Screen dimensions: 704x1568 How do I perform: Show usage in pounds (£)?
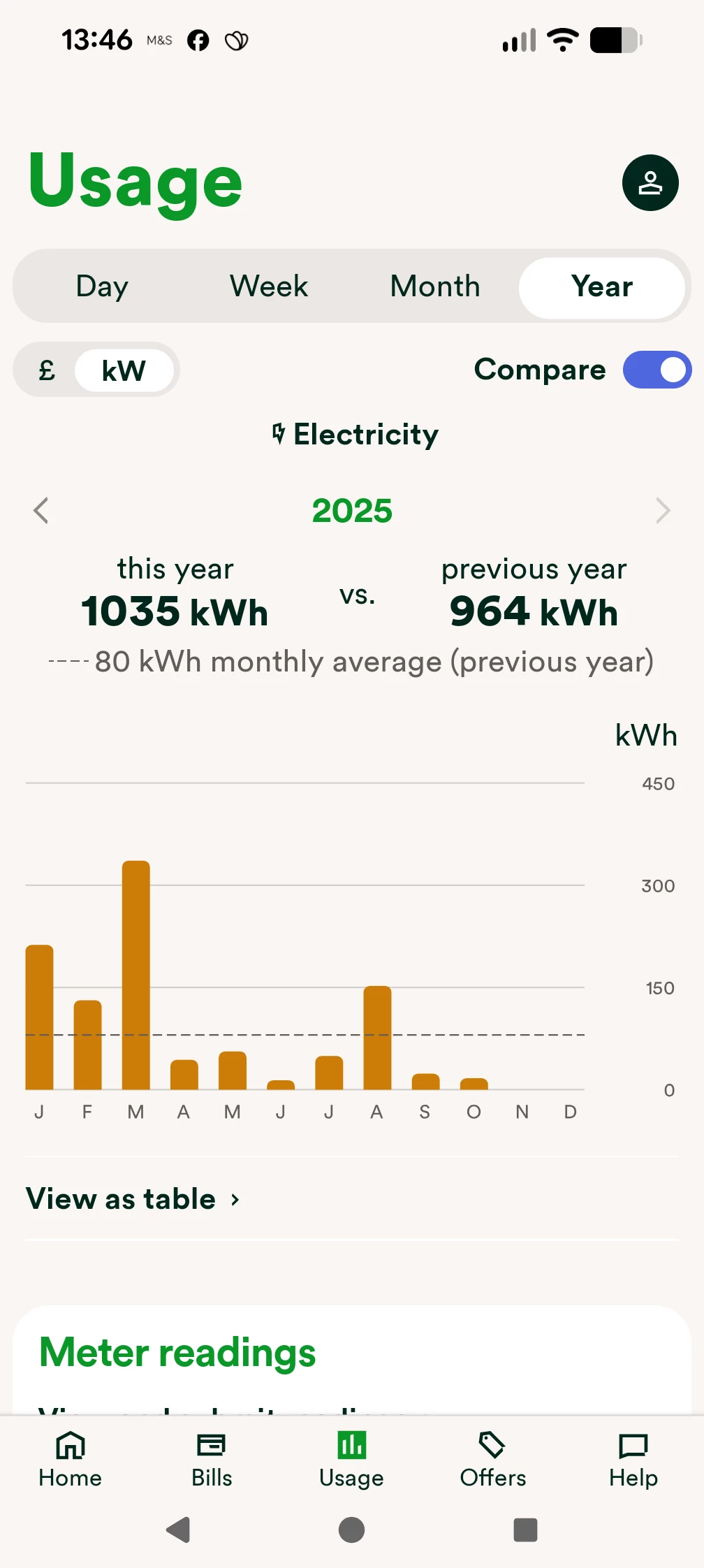(47, 370)
